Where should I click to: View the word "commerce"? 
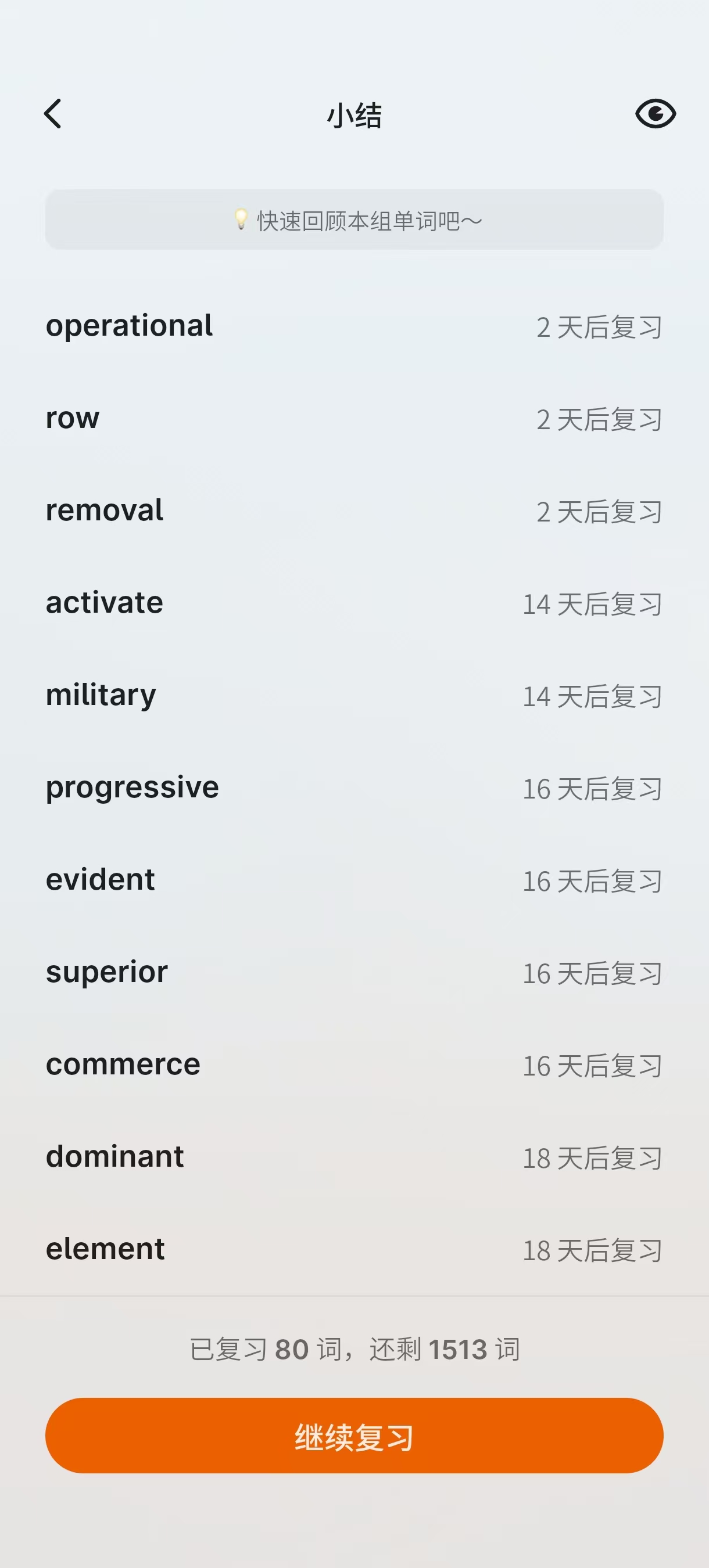123,1064
